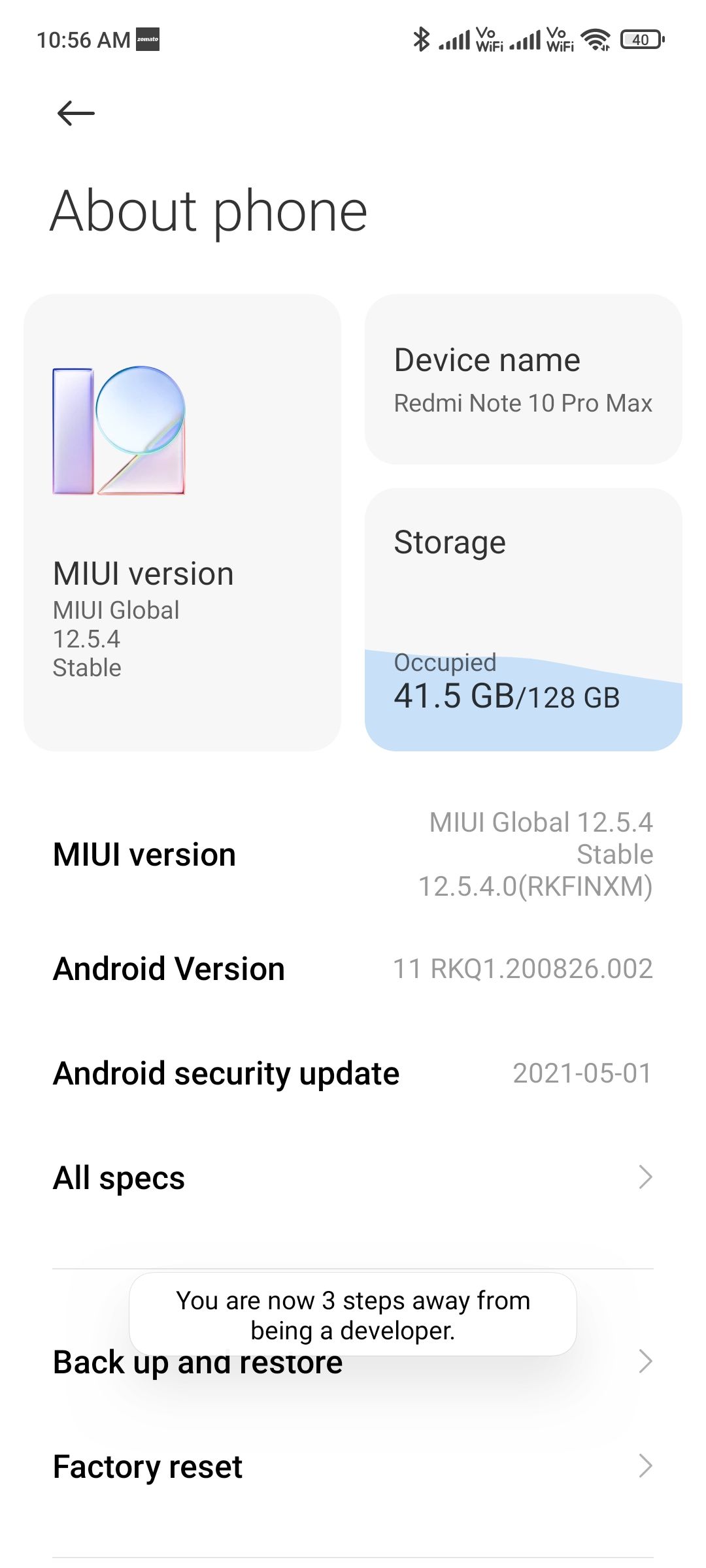Tap the battery indicator showing 40
The width and height of the screenshot is (706, 1568).
639,39
